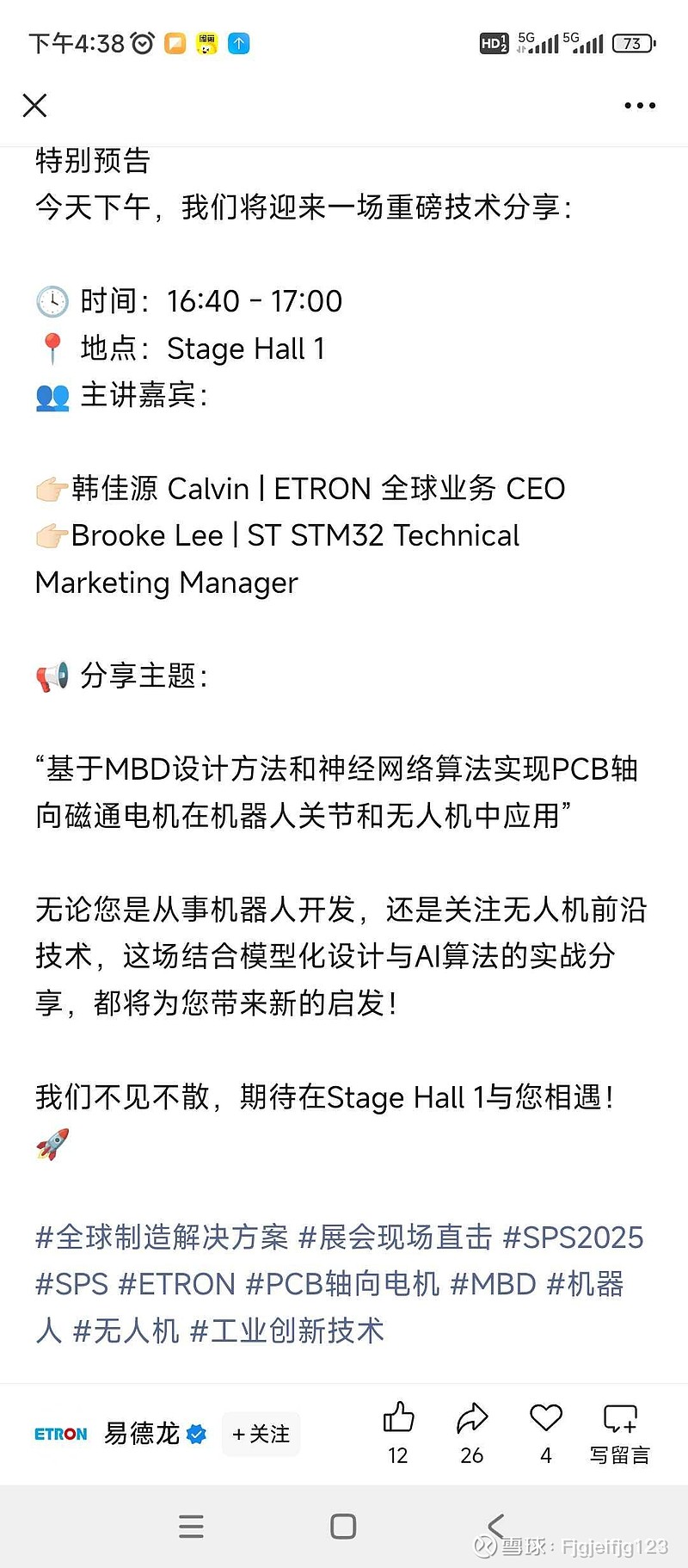Tap the 易德龙 account name
This screenshot has width=688, height=1568.
pos(144,1433)
